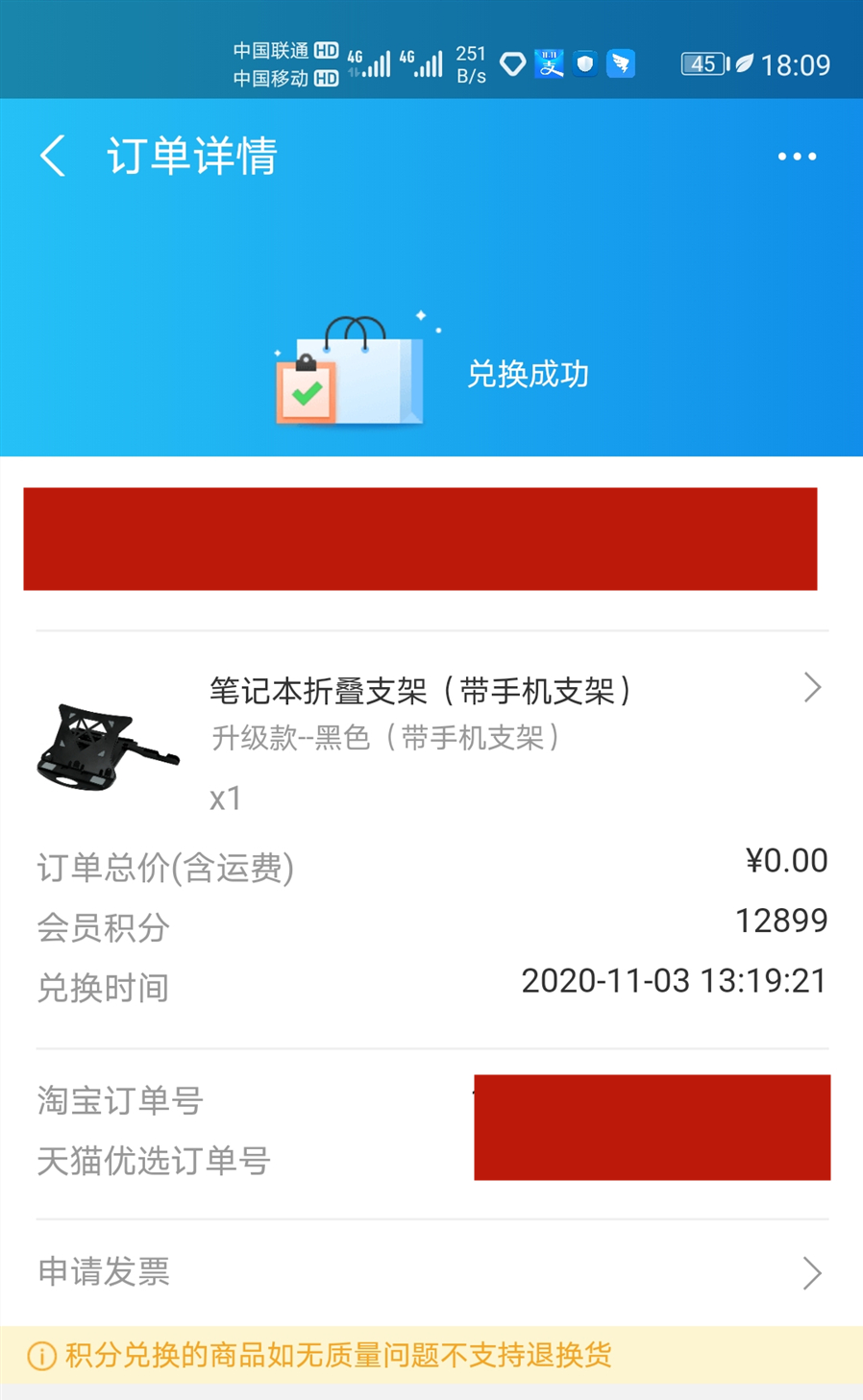The image size is (863, 1400).
Task: Open the product details via the right chevron
Action: (813, 688)
